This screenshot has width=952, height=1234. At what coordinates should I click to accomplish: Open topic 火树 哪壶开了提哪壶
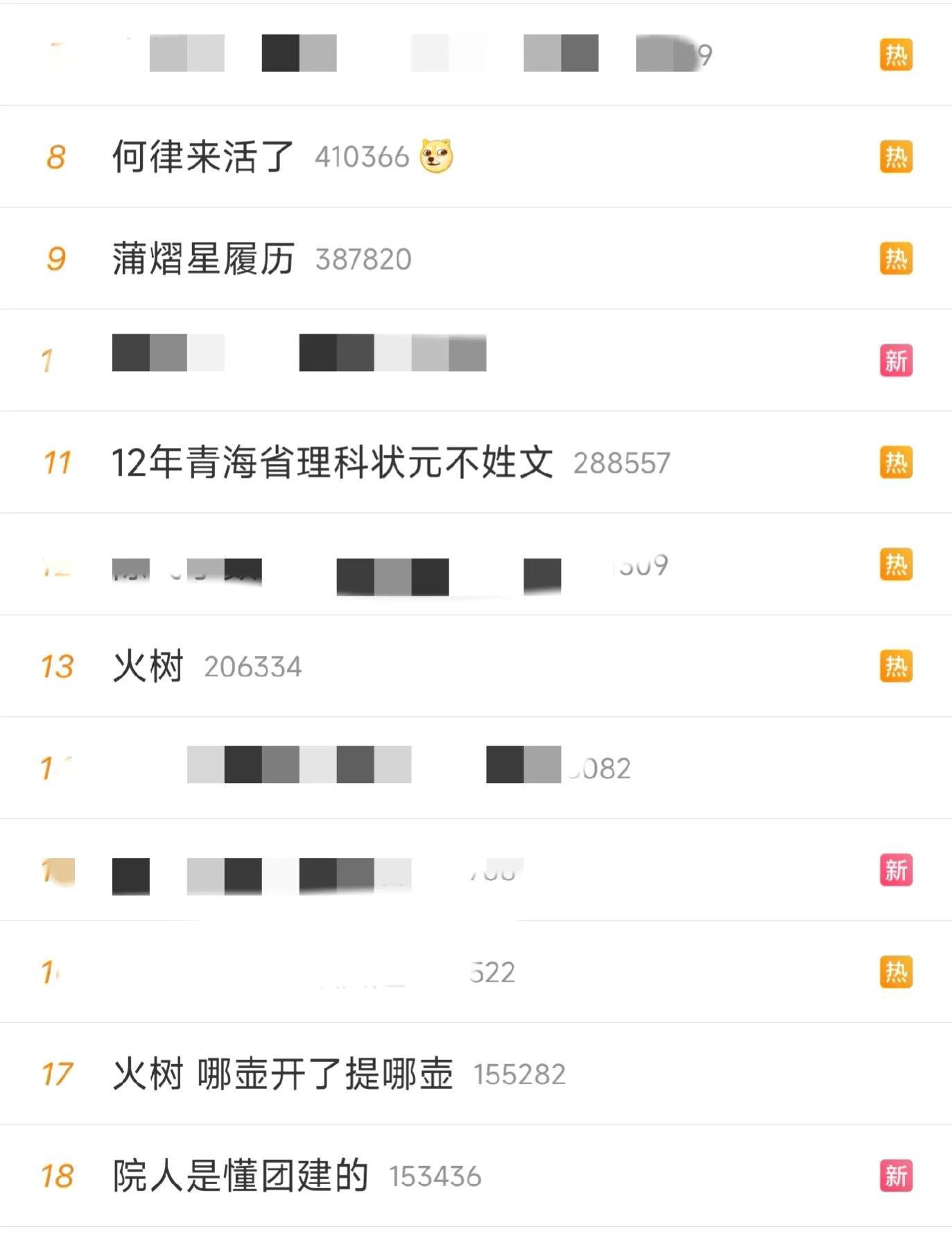[282, 1074]
